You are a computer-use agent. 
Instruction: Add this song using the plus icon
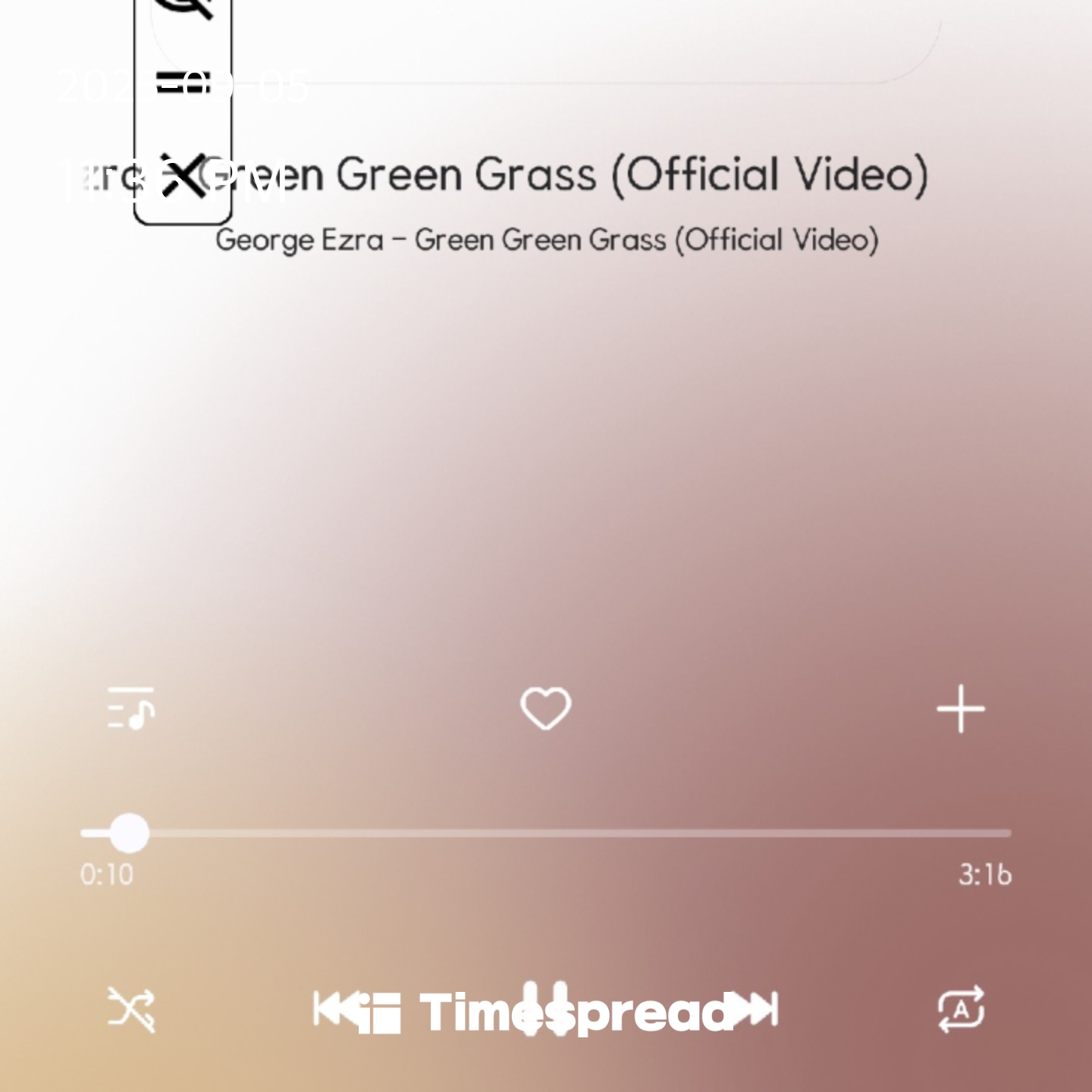[960, 708]
